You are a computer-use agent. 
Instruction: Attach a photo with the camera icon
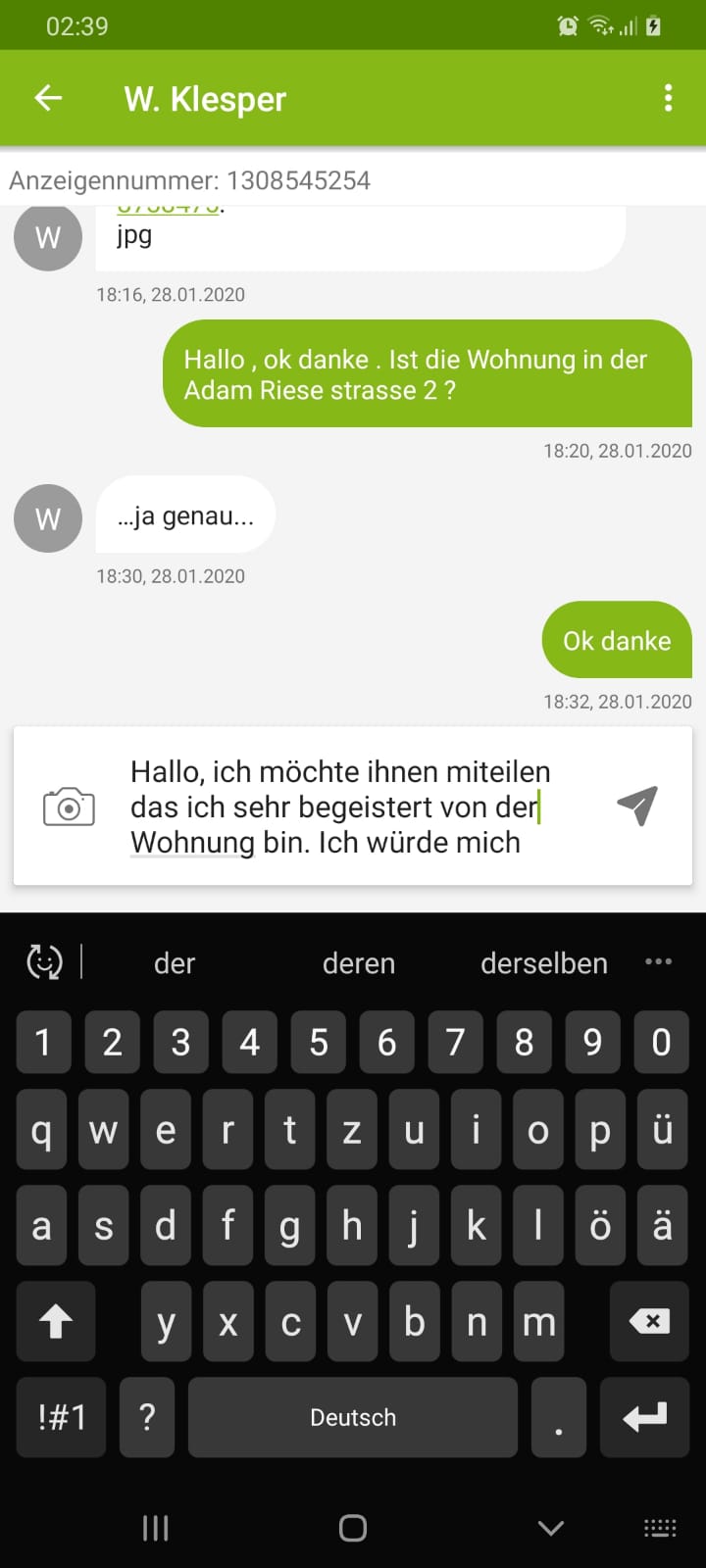tap(69, 807)
